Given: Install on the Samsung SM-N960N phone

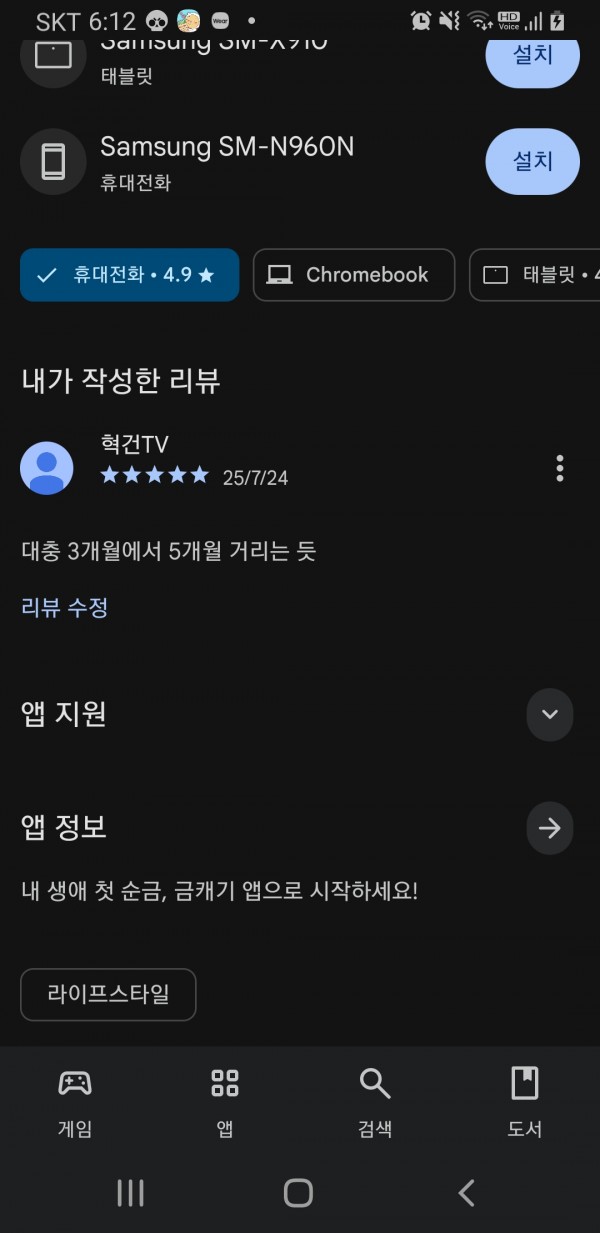Looking at the screenshot, I should pyautogui.click(x=532, y=161).
